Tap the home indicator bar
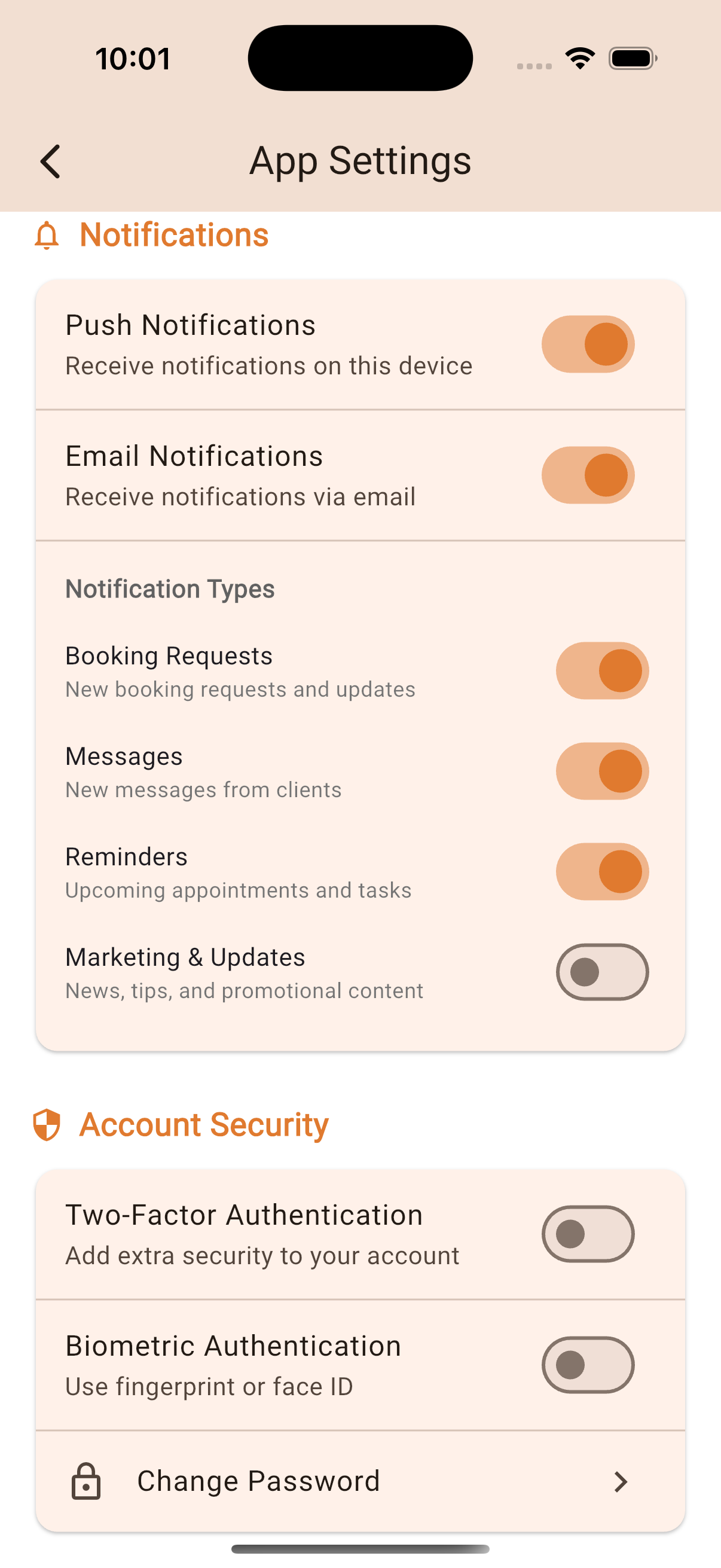The image size is (721, 1568). click(360, 1549)
